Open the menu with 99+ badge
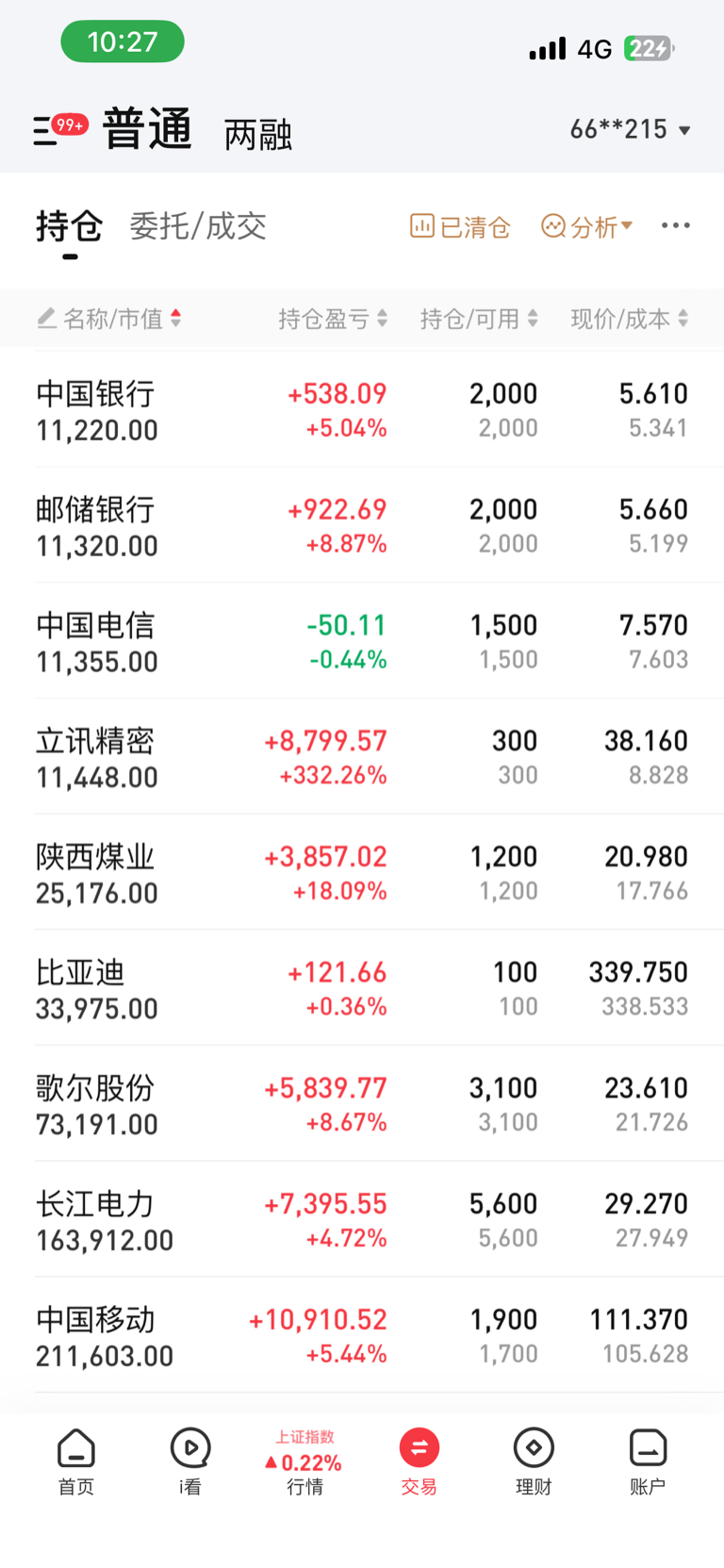Viewport: 724px width, 1568px height. pyautogui.click(x=58, y=129)
